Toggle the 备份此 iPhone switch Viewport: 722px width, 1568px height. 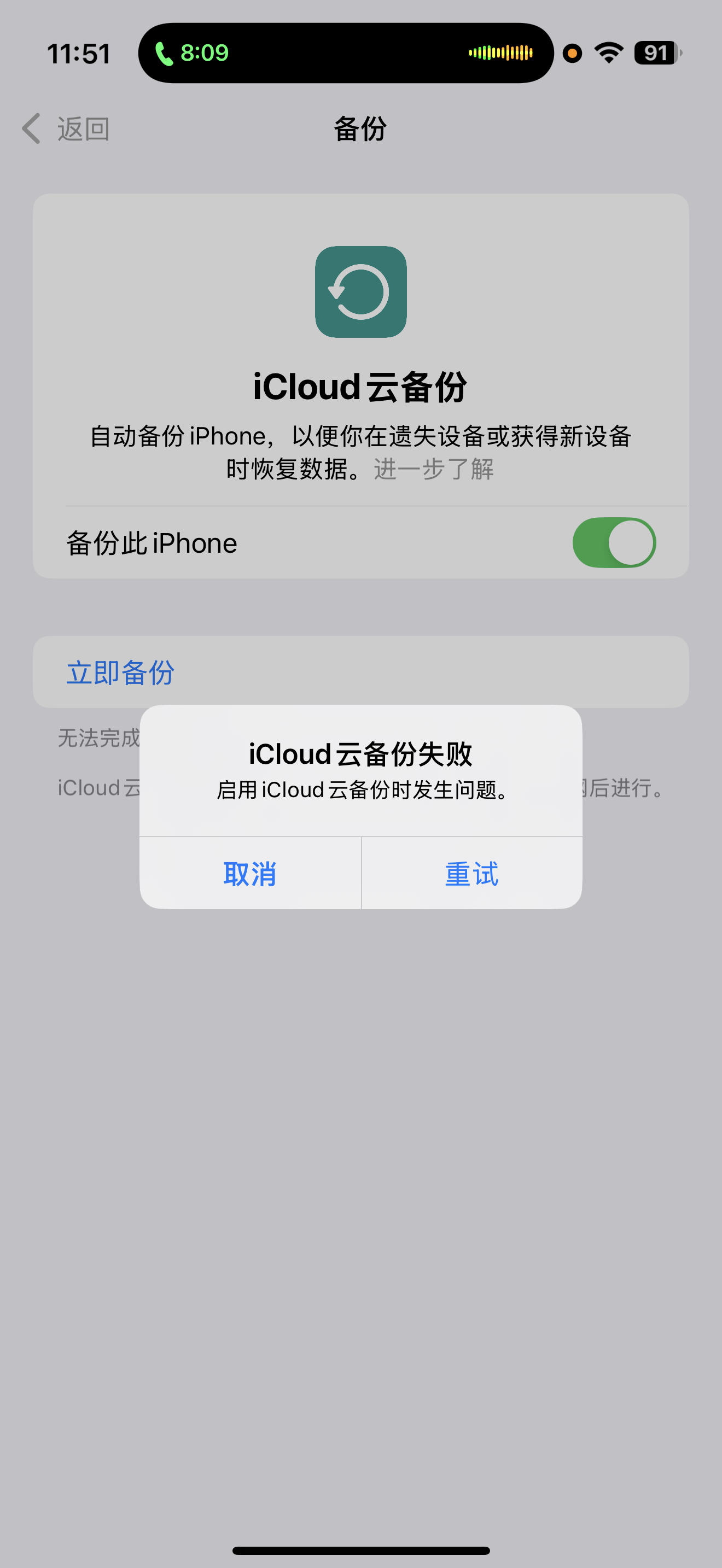coord(614,542)
